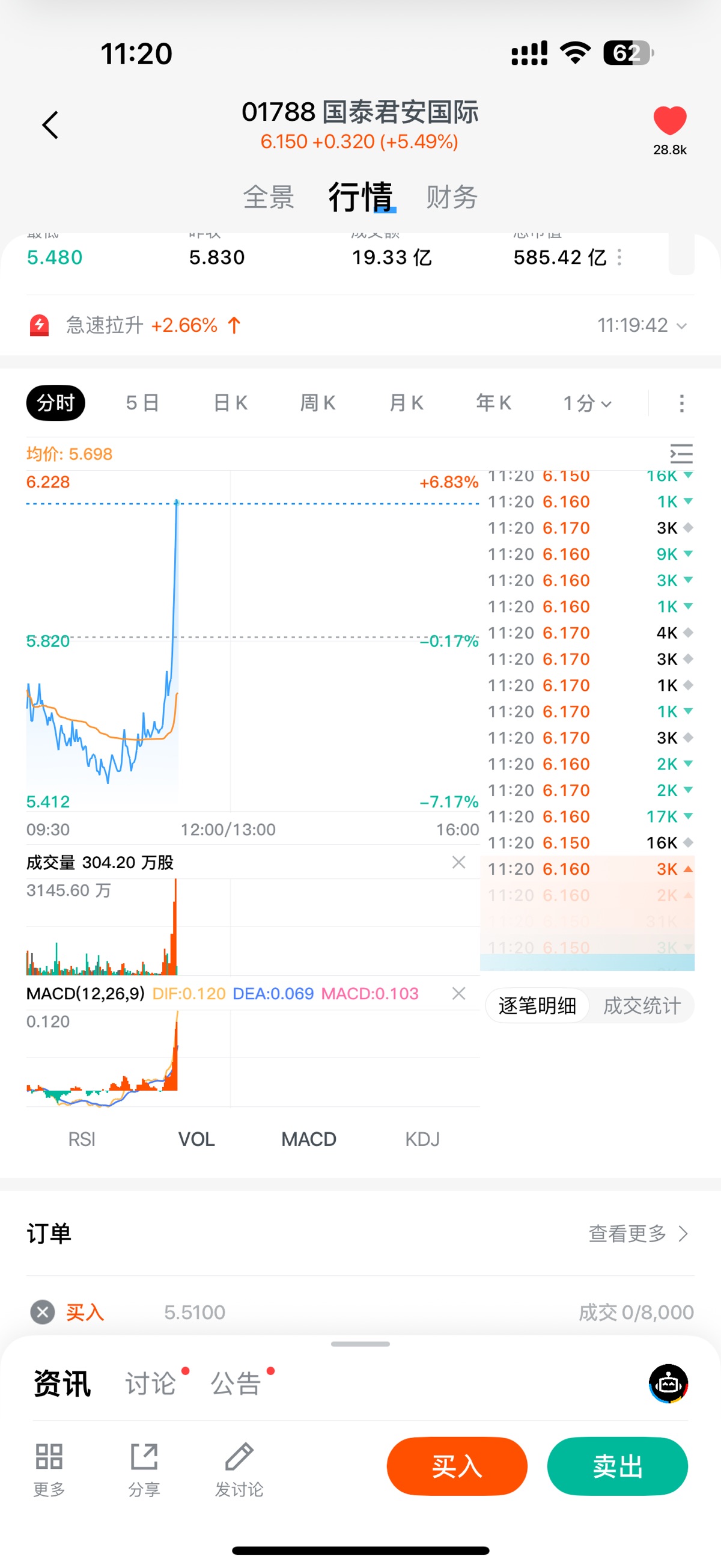The width and height of the screenshot is (721, 1568).
Task: Open 查看更多 for orders
Action: click(x=639, y=1234)
